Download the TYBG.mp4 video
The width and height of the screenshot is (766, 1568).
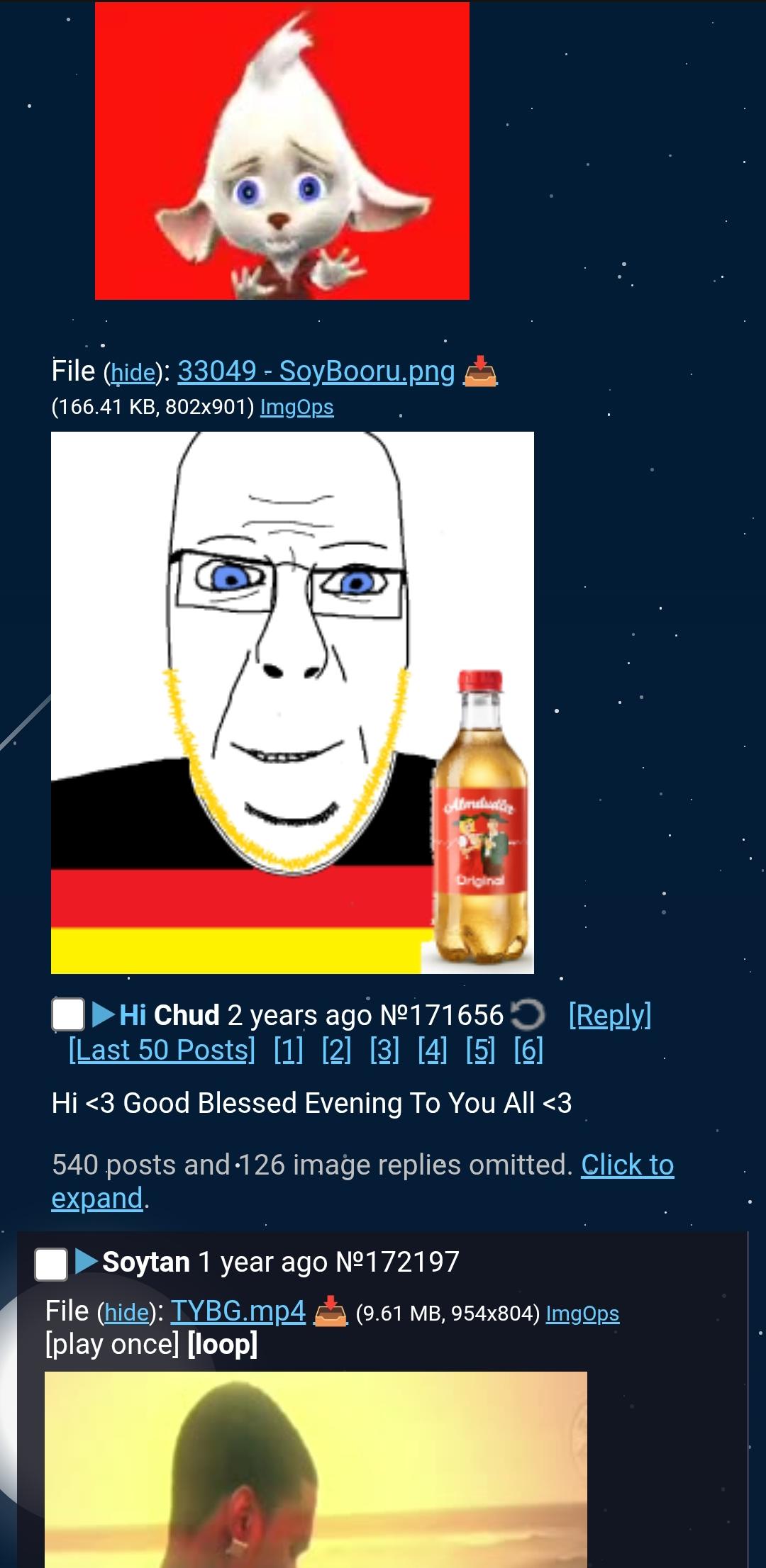pyautogui.click(x=331, y=1312)
